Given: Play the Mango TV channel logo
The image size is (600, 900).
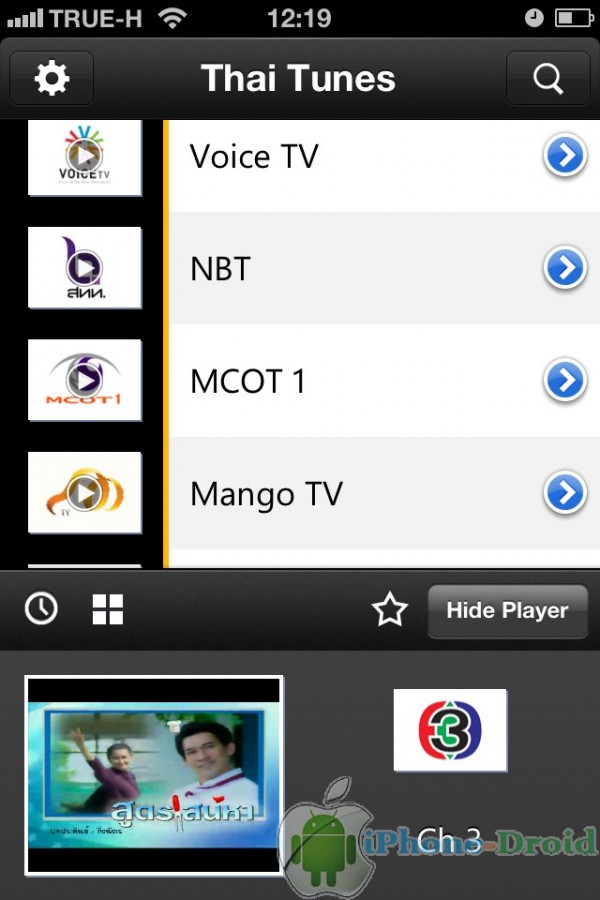Looking at the screenshot, I should (x=85, y=492).
